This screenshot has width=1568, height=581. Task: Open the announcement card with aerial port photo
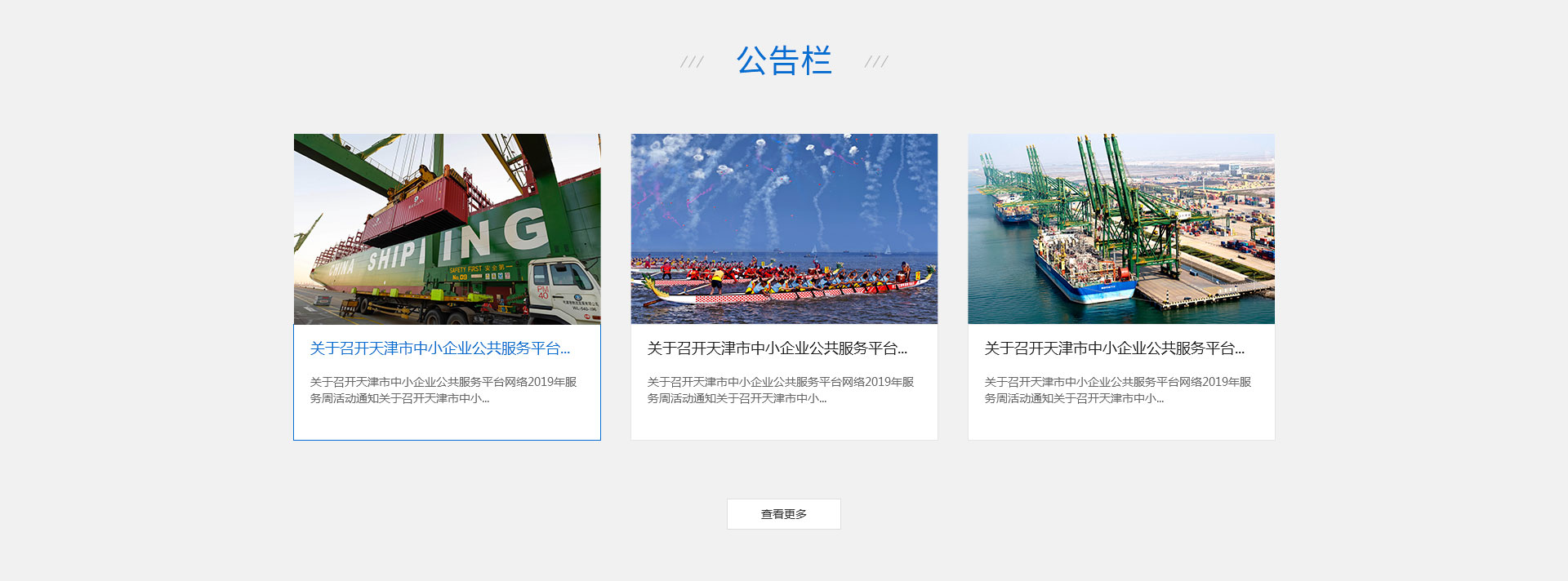[1120, 286]
